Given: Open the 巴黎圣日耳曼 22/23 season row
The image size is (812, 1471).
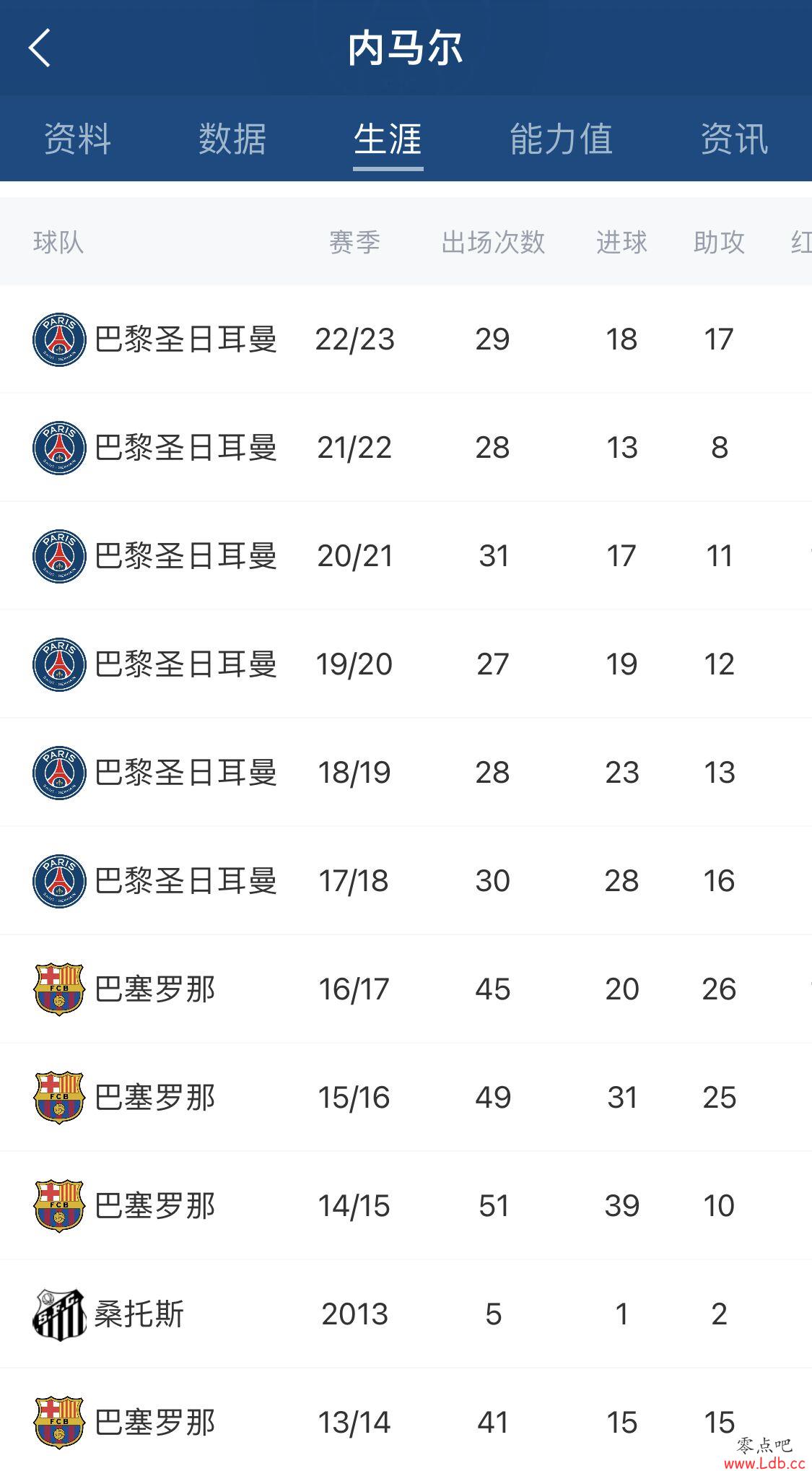Looking at the screenshot, I should (406, 339).
